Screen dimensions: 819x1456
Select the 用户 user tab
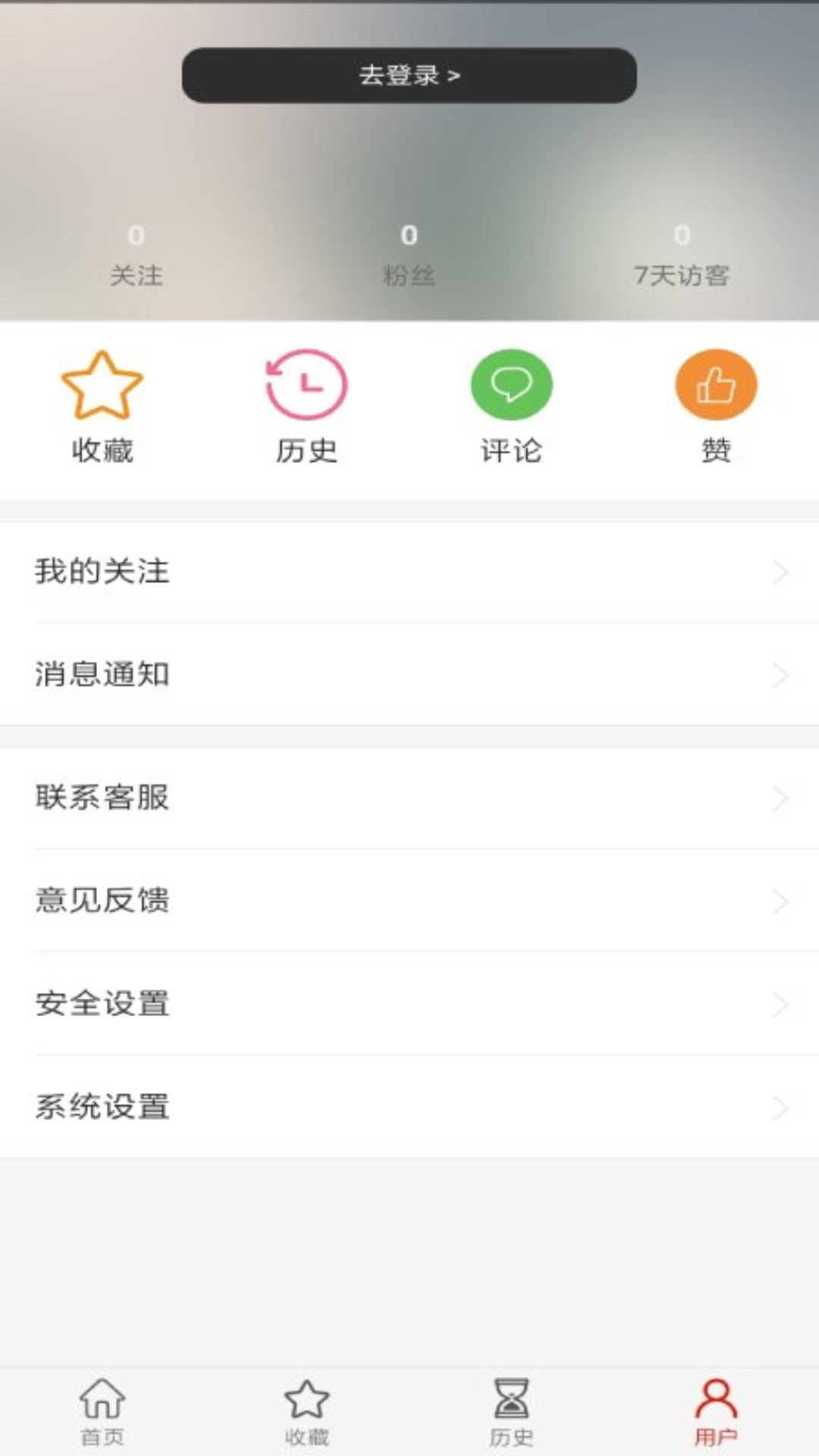[x=716, y=1412]
